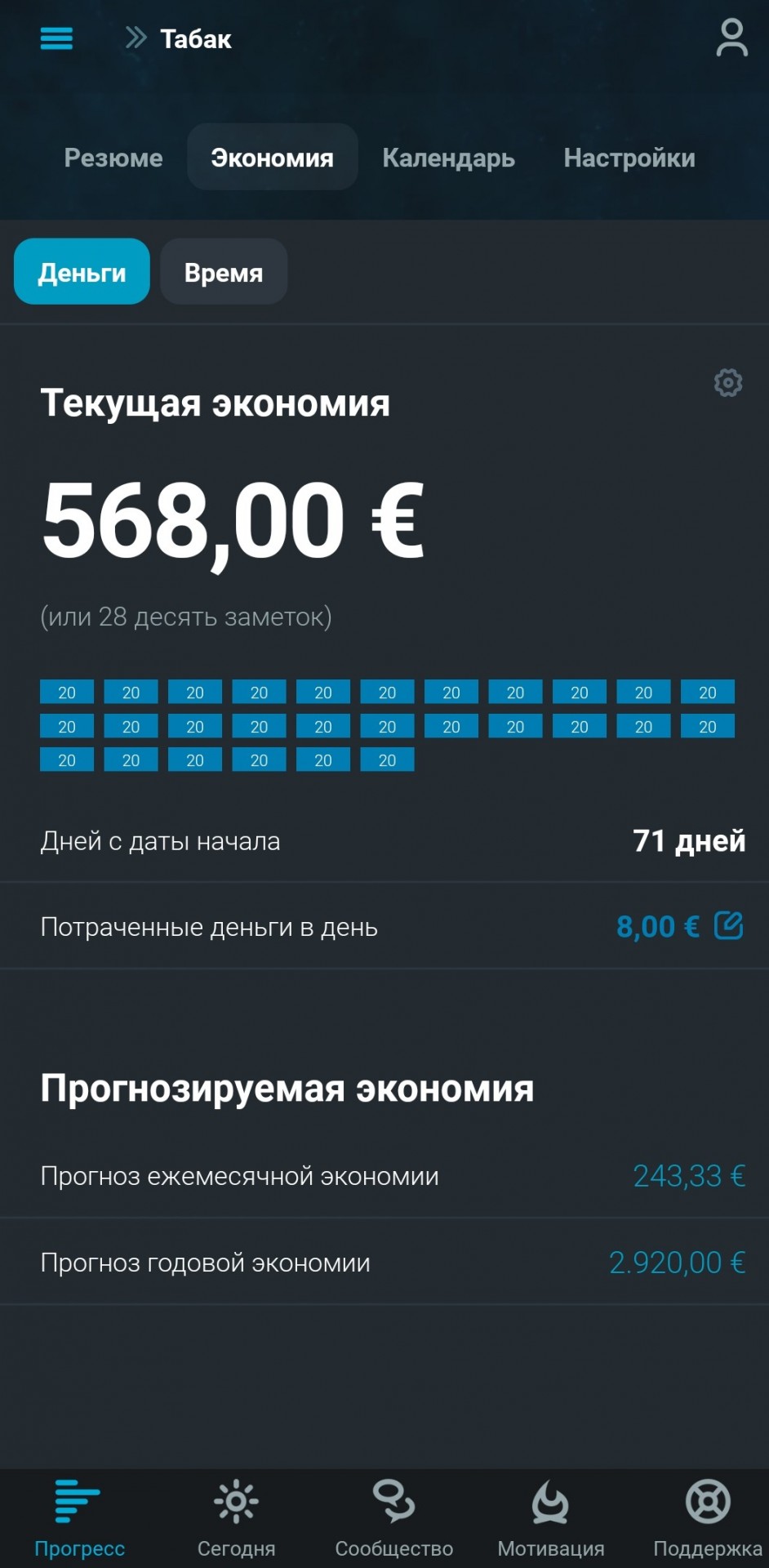Open the user profile icon
Viewport: 769px width, 1568px height.
click(731, 38)
